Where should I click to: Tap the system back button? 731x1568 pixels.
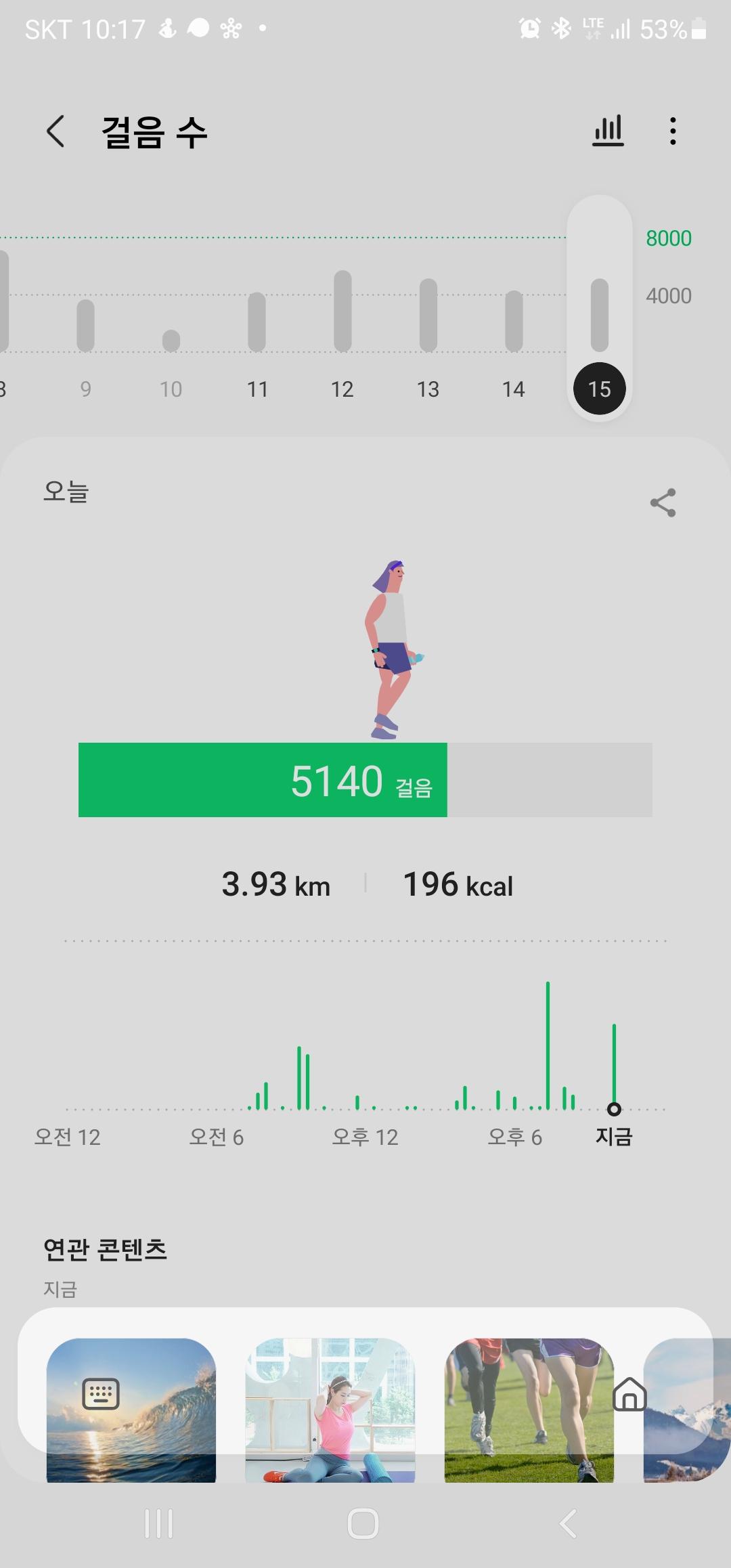coord(569,1524)
